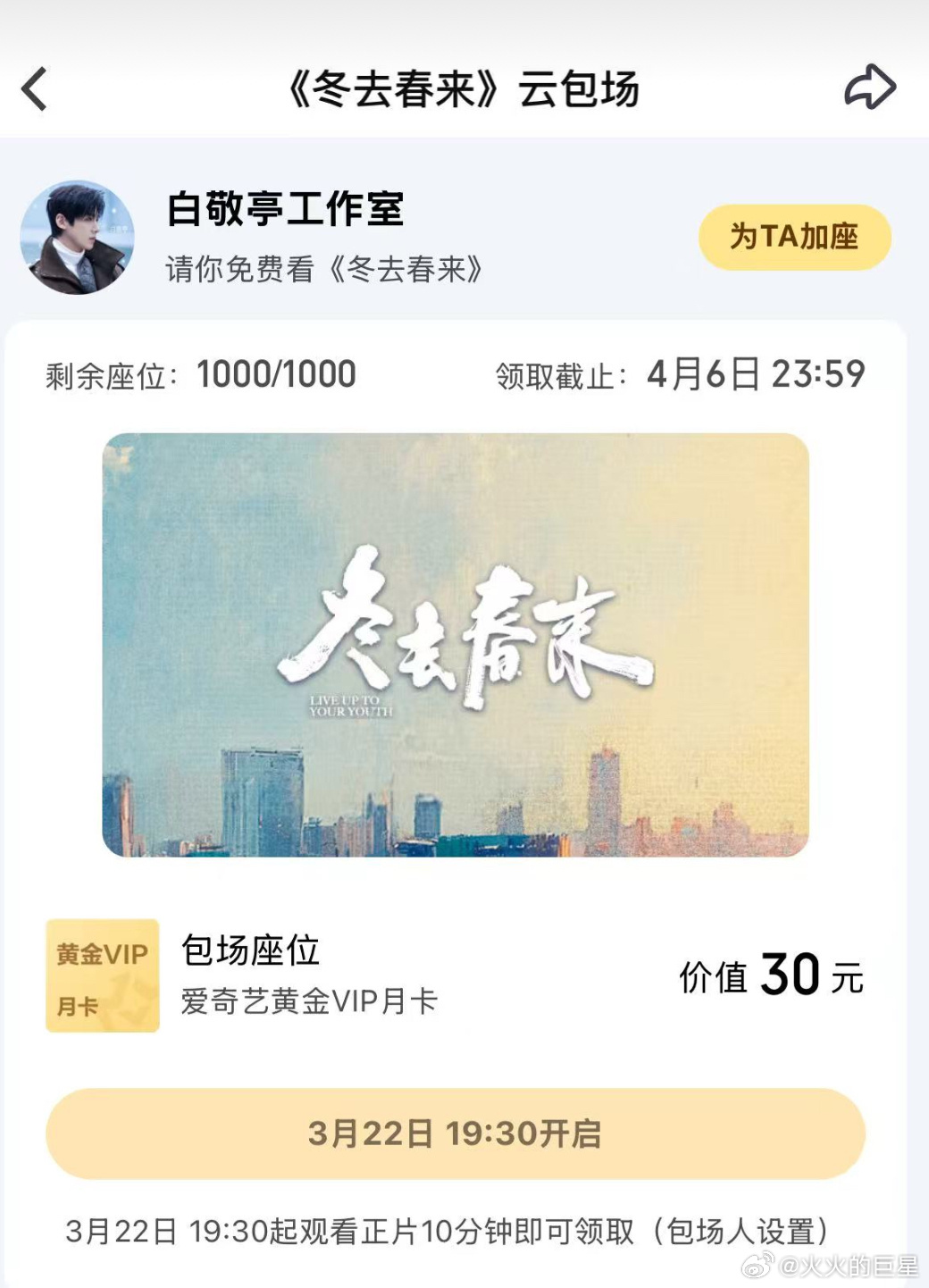Tap the deadline text 4月6日 23:59
This screenshot has height=1288, width=929.
click(755, 374)
